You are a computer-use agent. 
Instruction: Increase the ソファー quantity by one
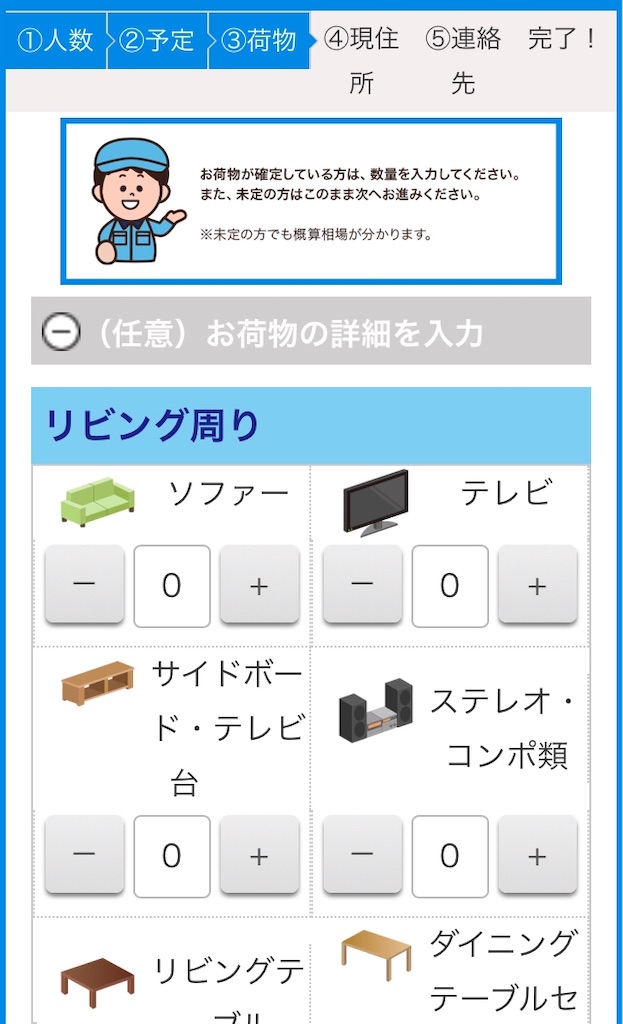(259, 586)
